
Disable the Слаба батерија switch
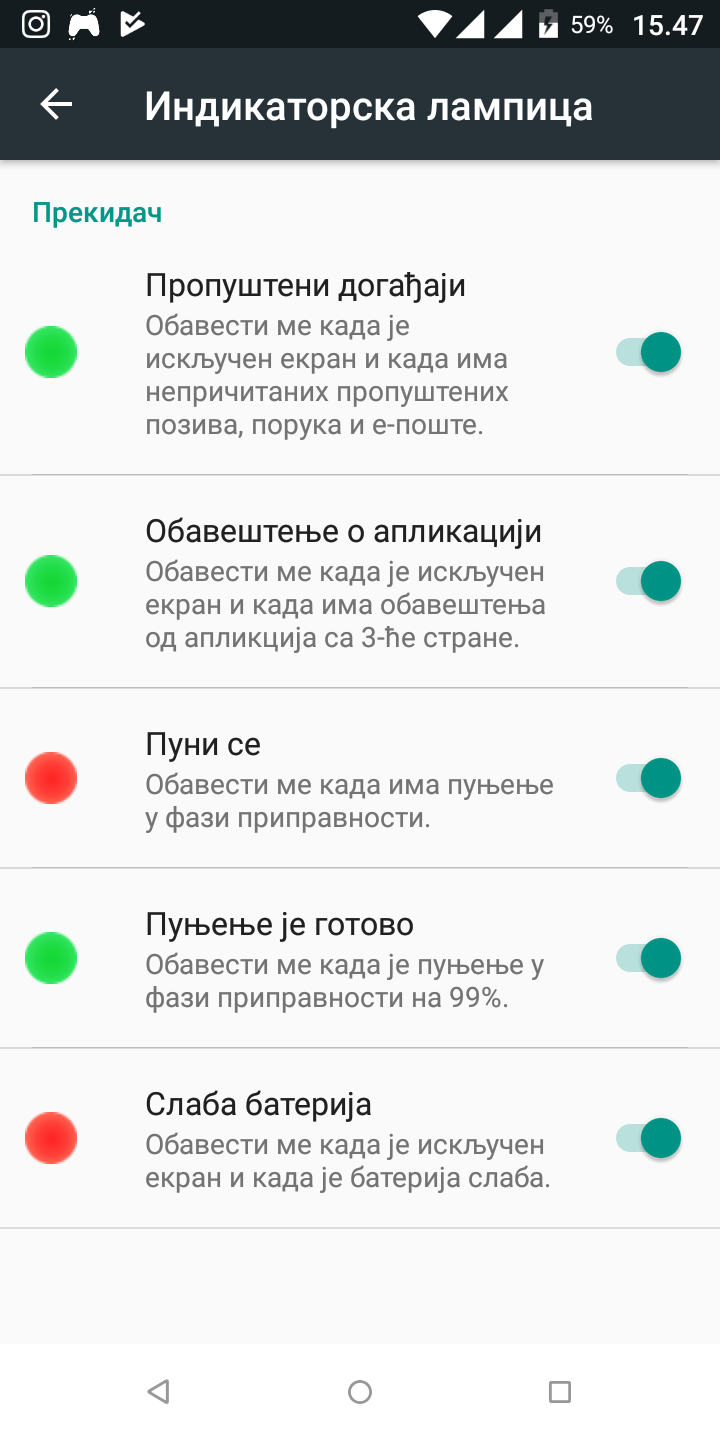click(x=648, y=1138)
